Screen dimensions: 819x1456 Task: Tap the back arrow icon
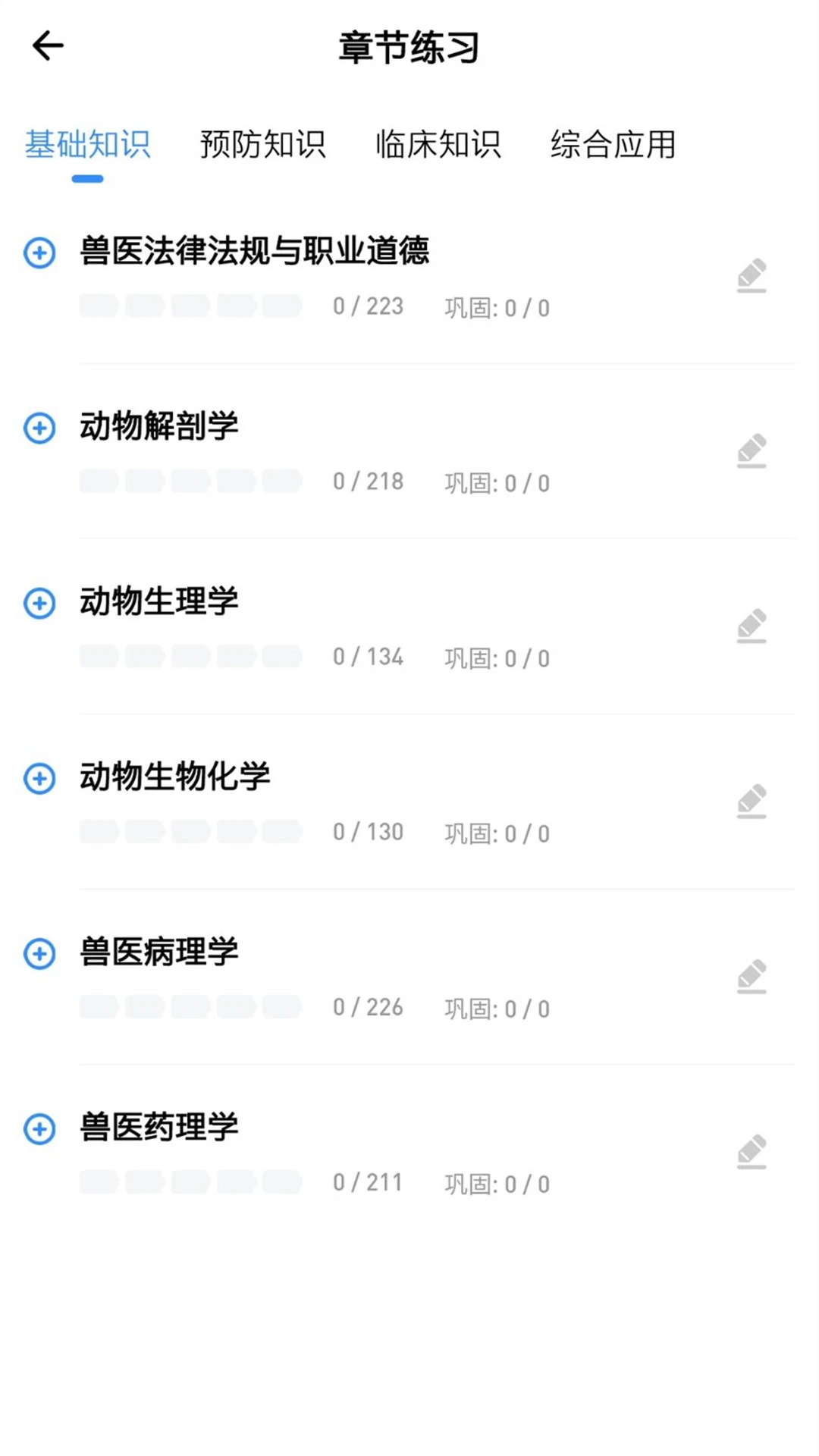48,45
